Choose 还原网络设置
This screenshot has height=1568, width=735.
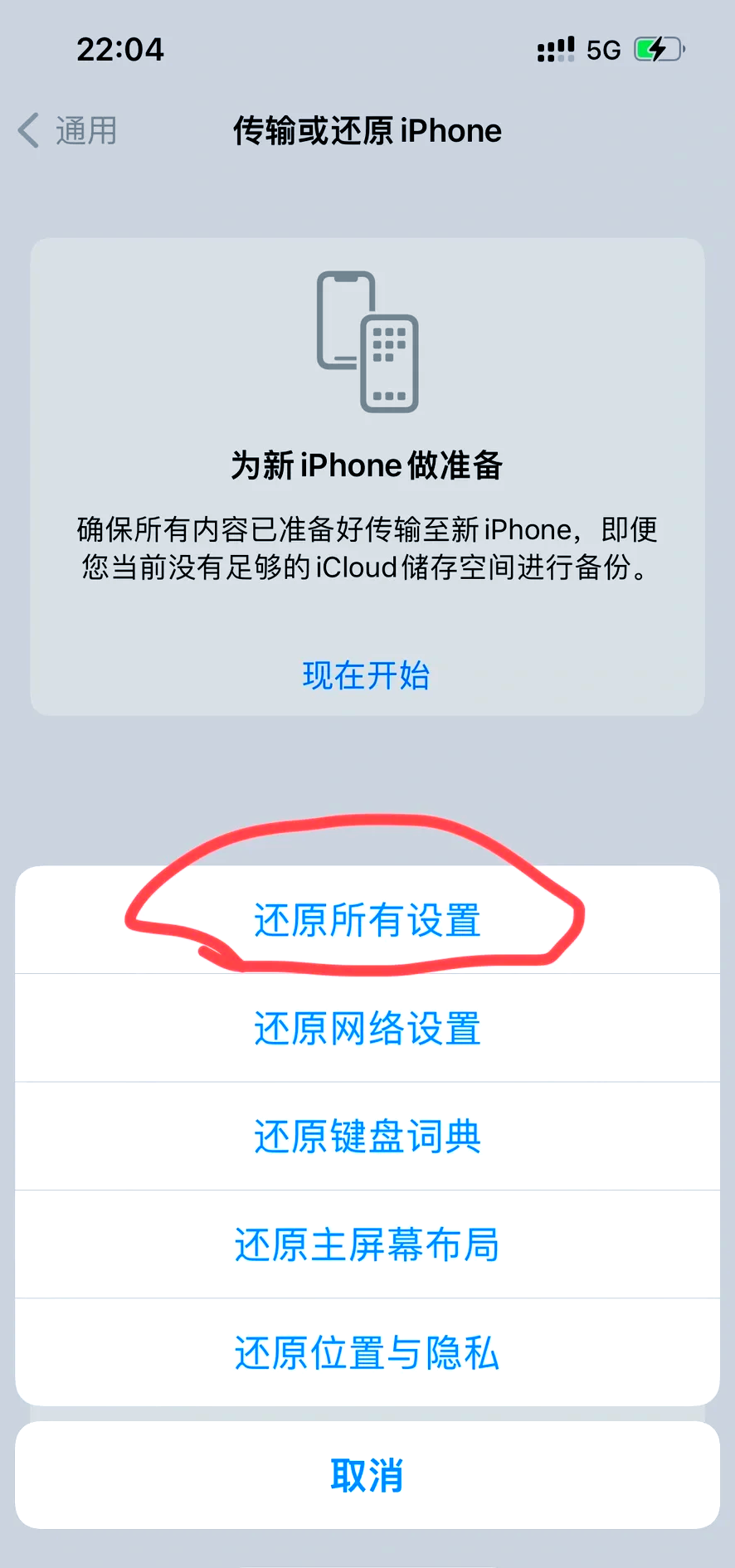(x=367, y=1029)
